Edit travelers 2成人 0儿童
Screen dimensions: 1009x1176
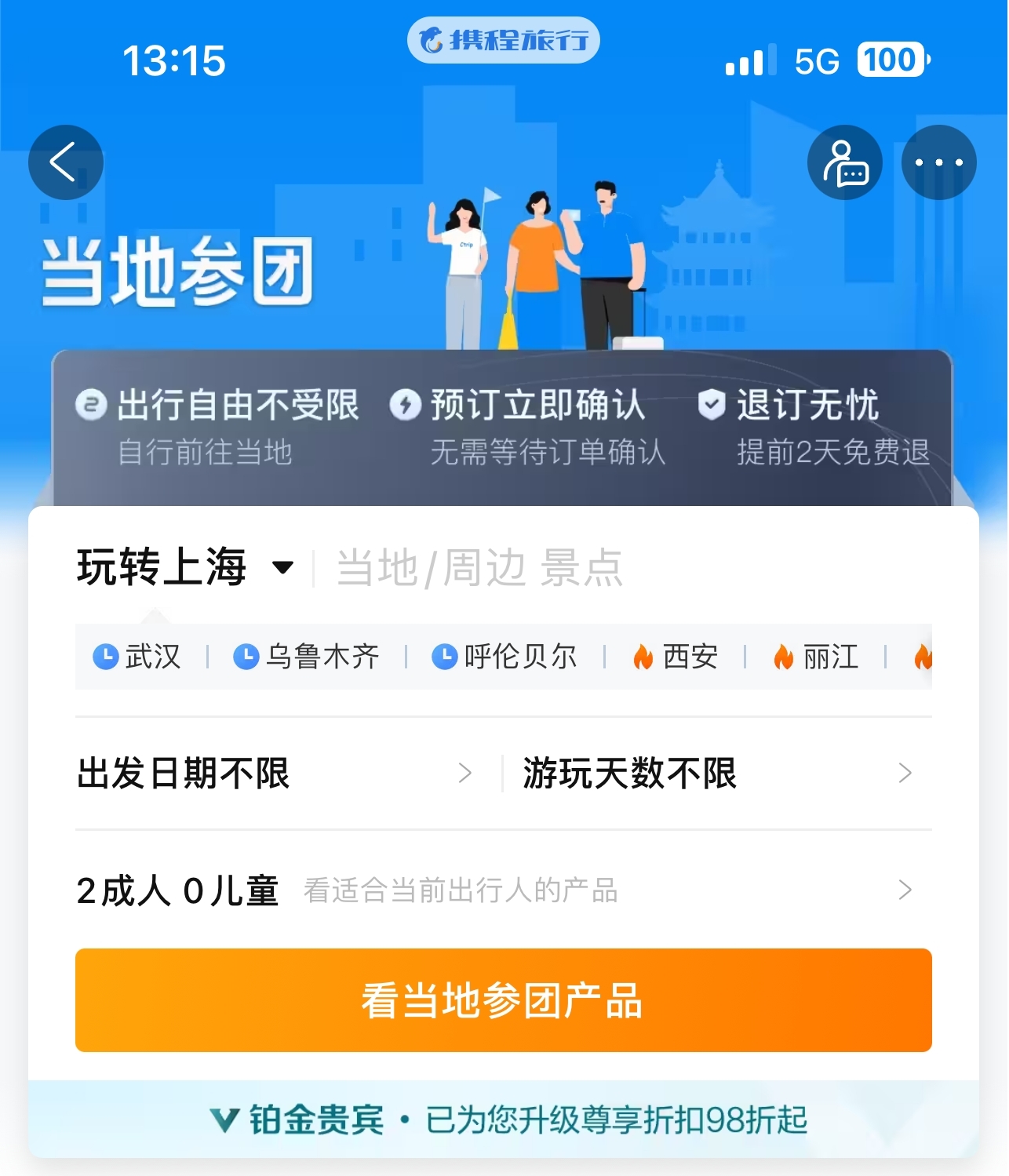click(502, 890)
